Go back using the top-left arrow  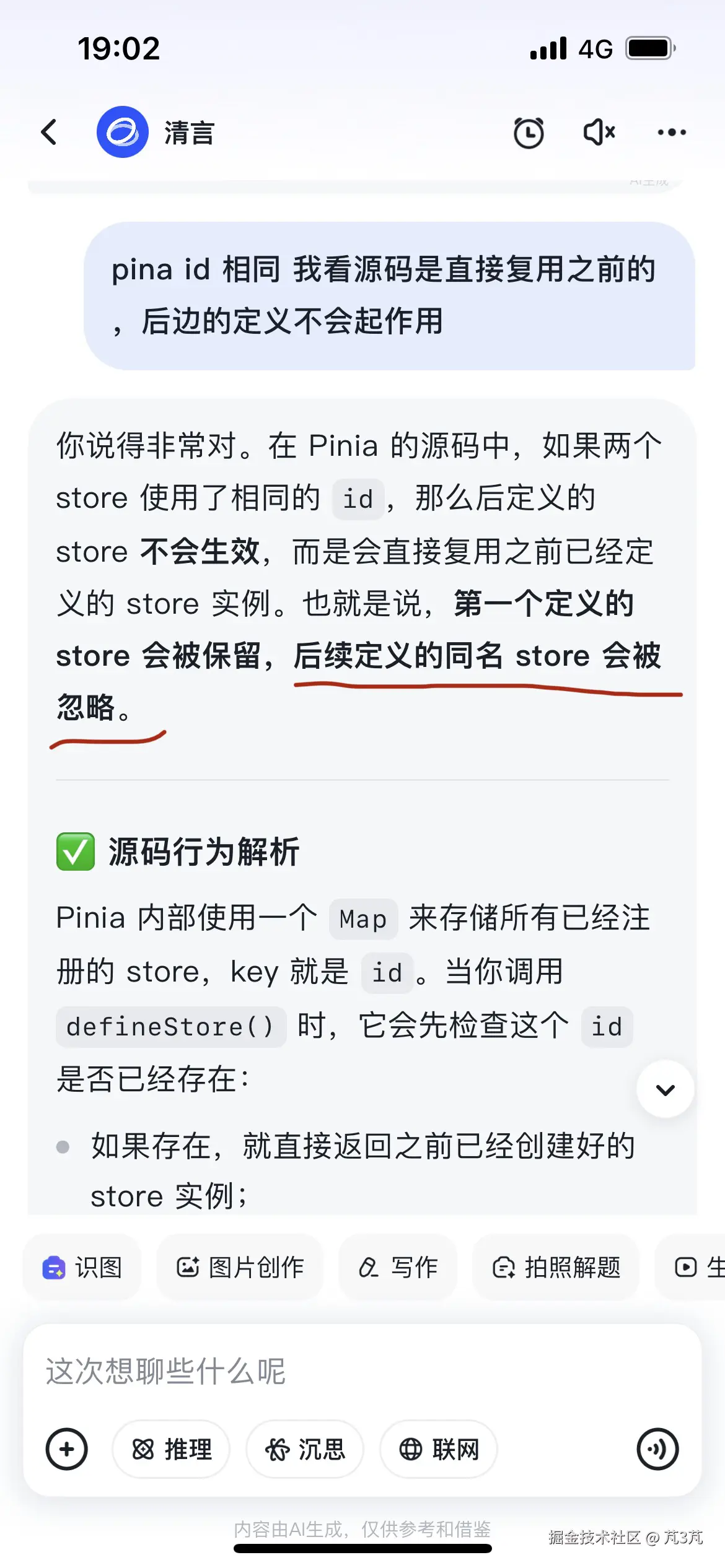tap(50, 132)
